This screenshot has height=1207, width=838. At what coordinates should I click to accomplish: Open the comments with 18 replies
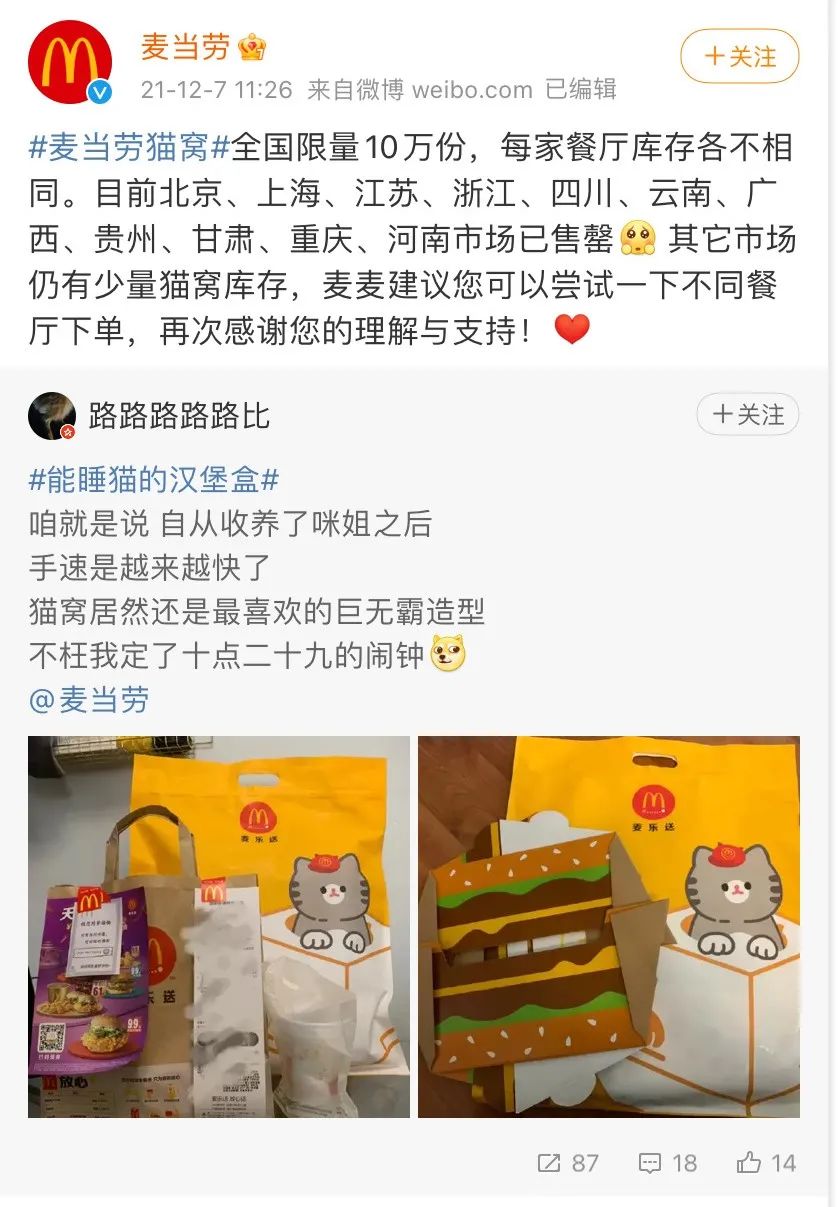667,1163
